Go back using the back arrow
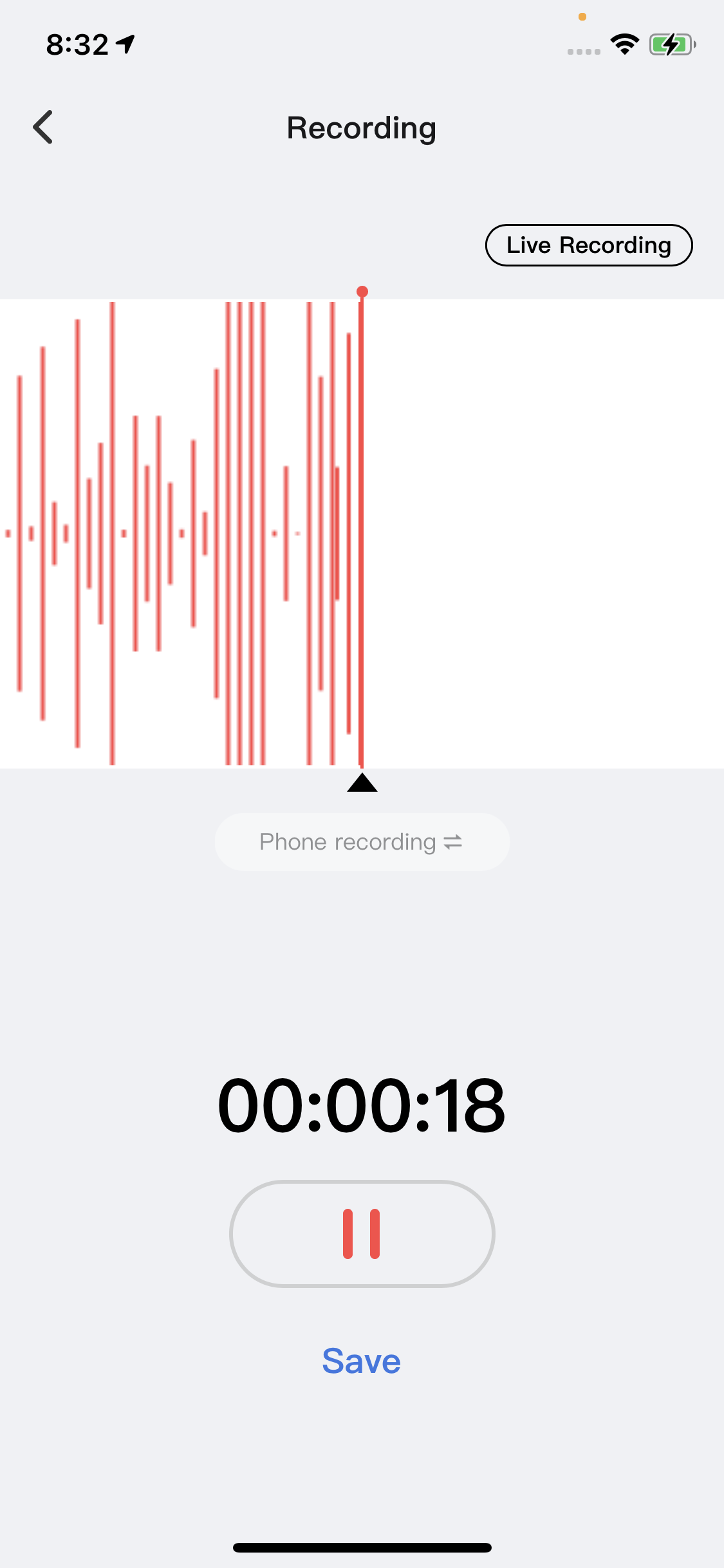This screenshot has height=1568, width=724. tap(43, 127)
